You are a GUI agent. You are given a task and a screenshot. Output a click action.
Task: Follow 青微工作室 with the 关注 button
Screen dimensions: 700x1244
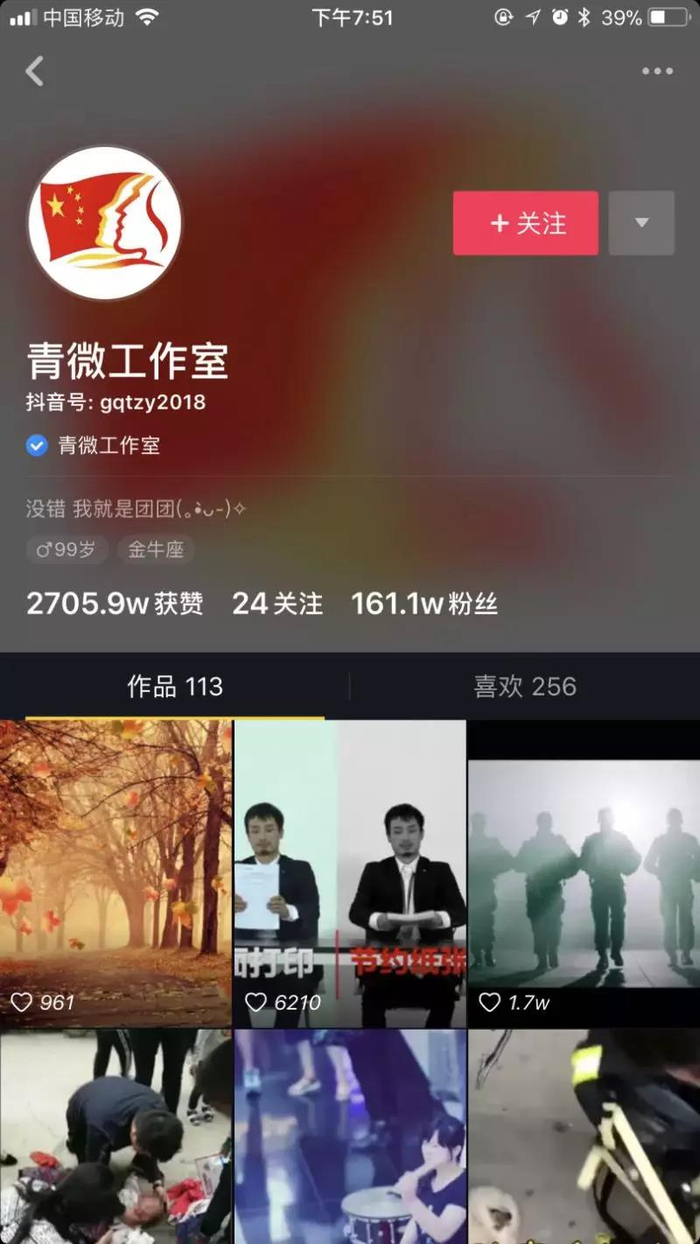[x=526, y=223]
